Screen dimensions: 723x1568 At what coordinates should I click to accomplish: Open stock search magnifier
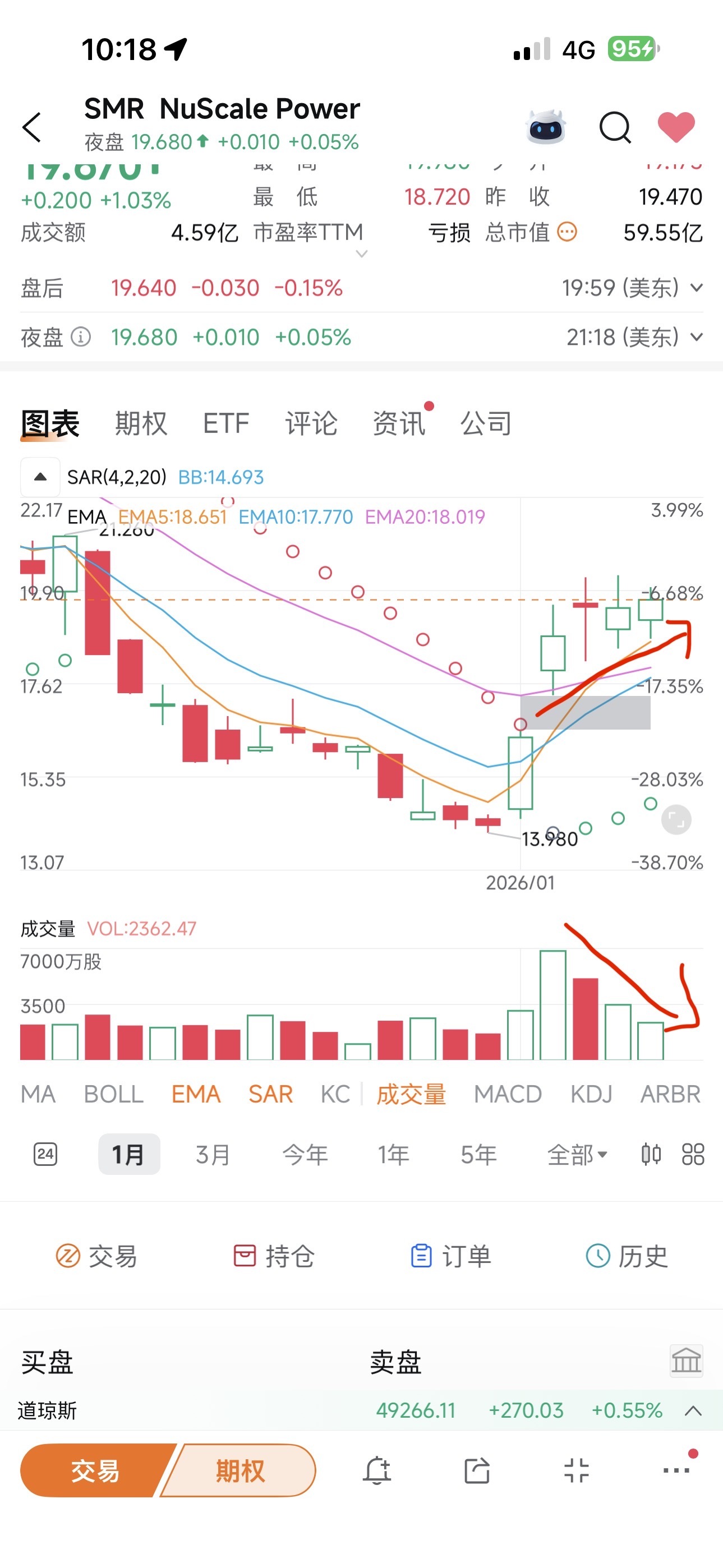[615, 127]
